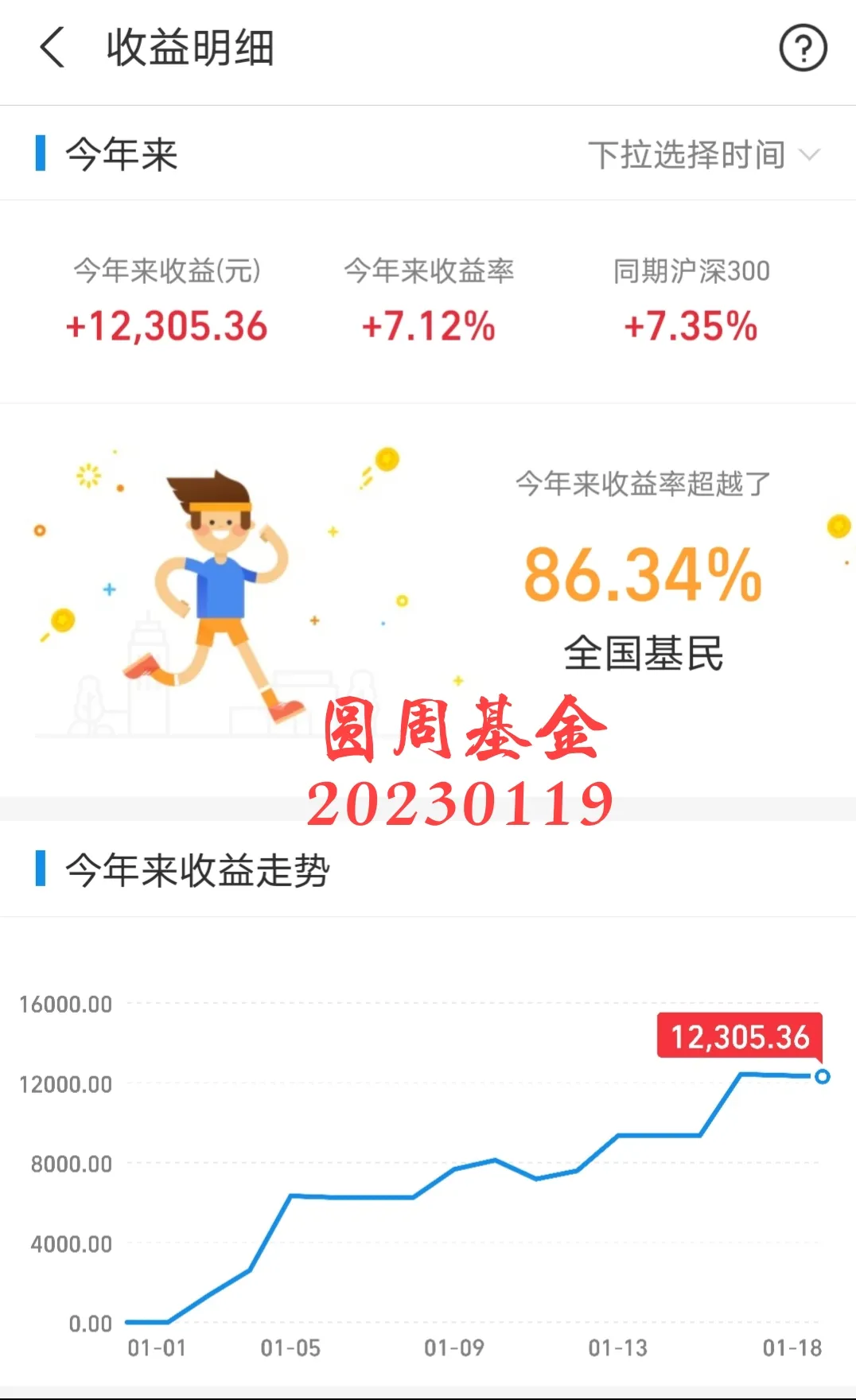856x1400 pixels.
Task: Expand the 下拉选择时间 dropdown
Action: click(703, 154)
